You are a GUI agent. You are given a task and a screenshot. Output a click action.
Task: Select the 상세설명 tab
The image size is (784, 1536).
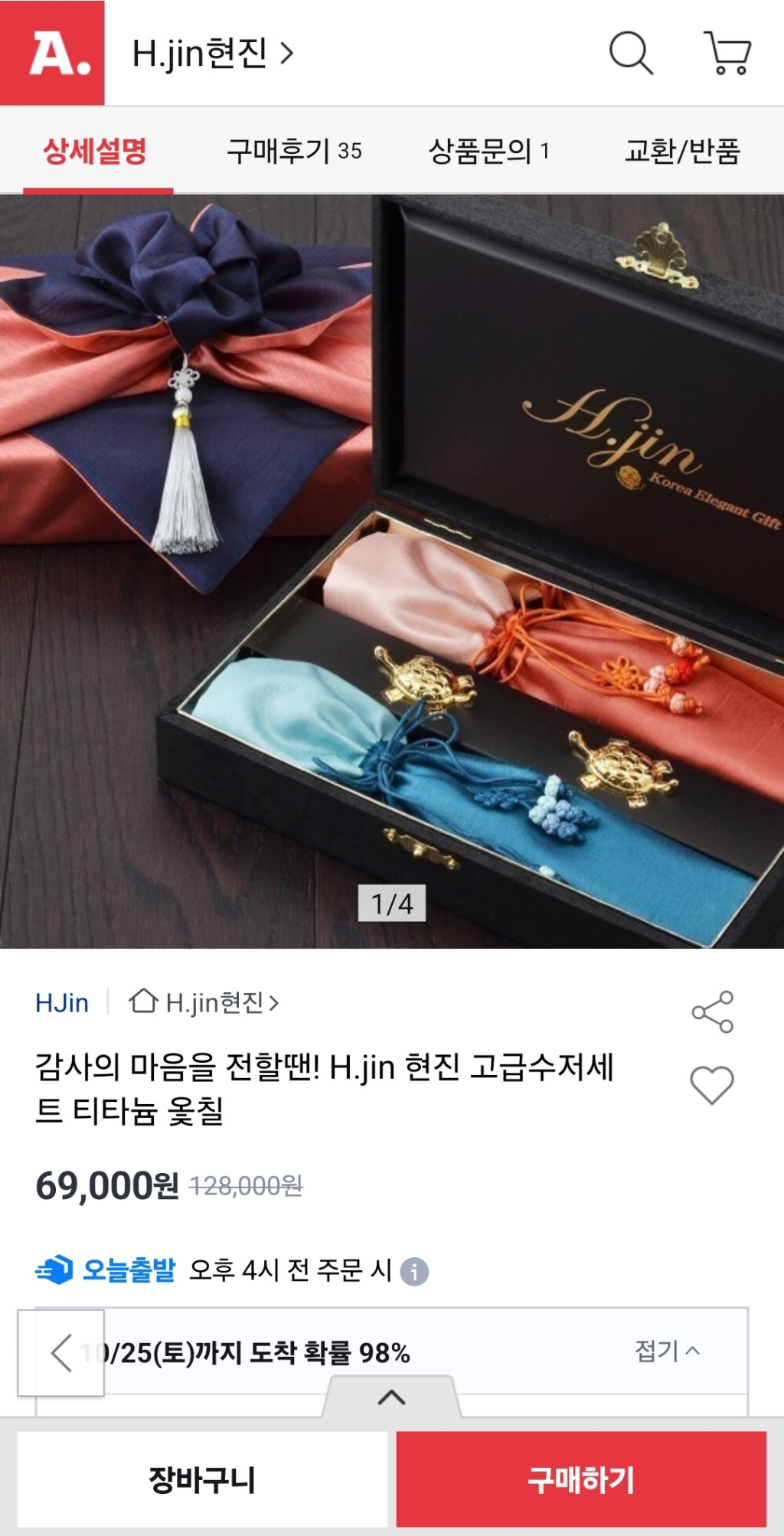click(x=95, y=151)
